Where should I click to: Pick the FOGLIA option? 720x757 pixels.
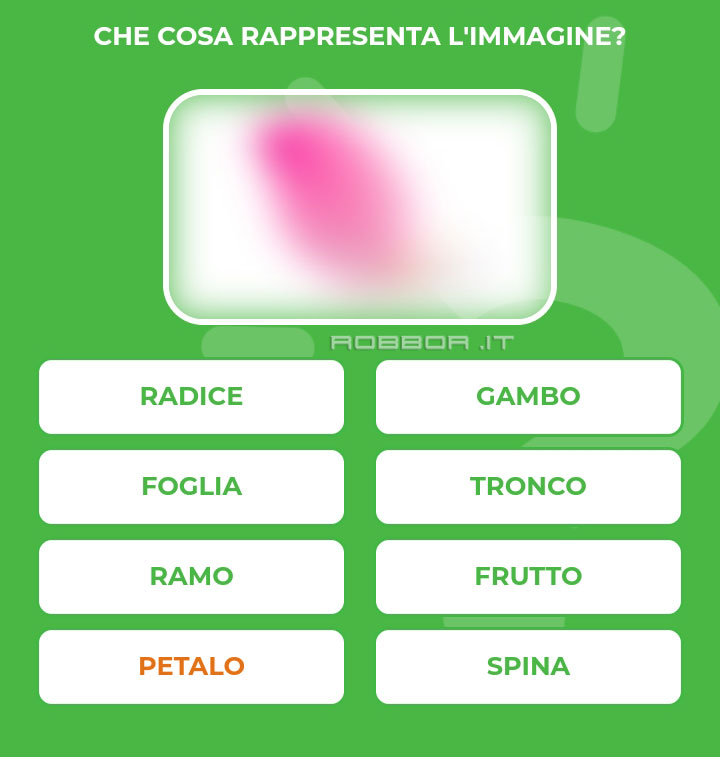191,487
